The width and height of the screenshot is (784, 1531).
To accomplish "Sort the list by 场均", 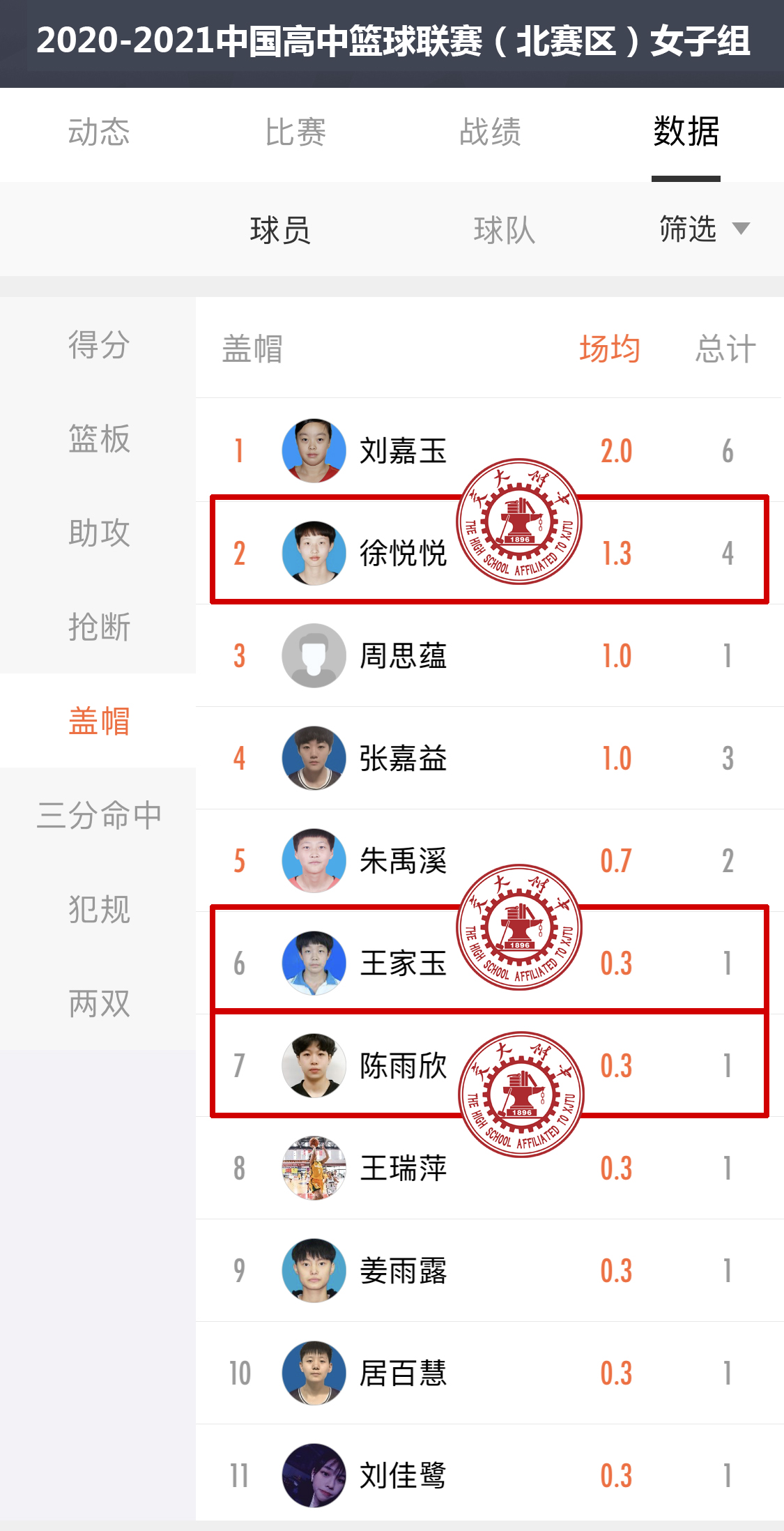I will point(610,349).
